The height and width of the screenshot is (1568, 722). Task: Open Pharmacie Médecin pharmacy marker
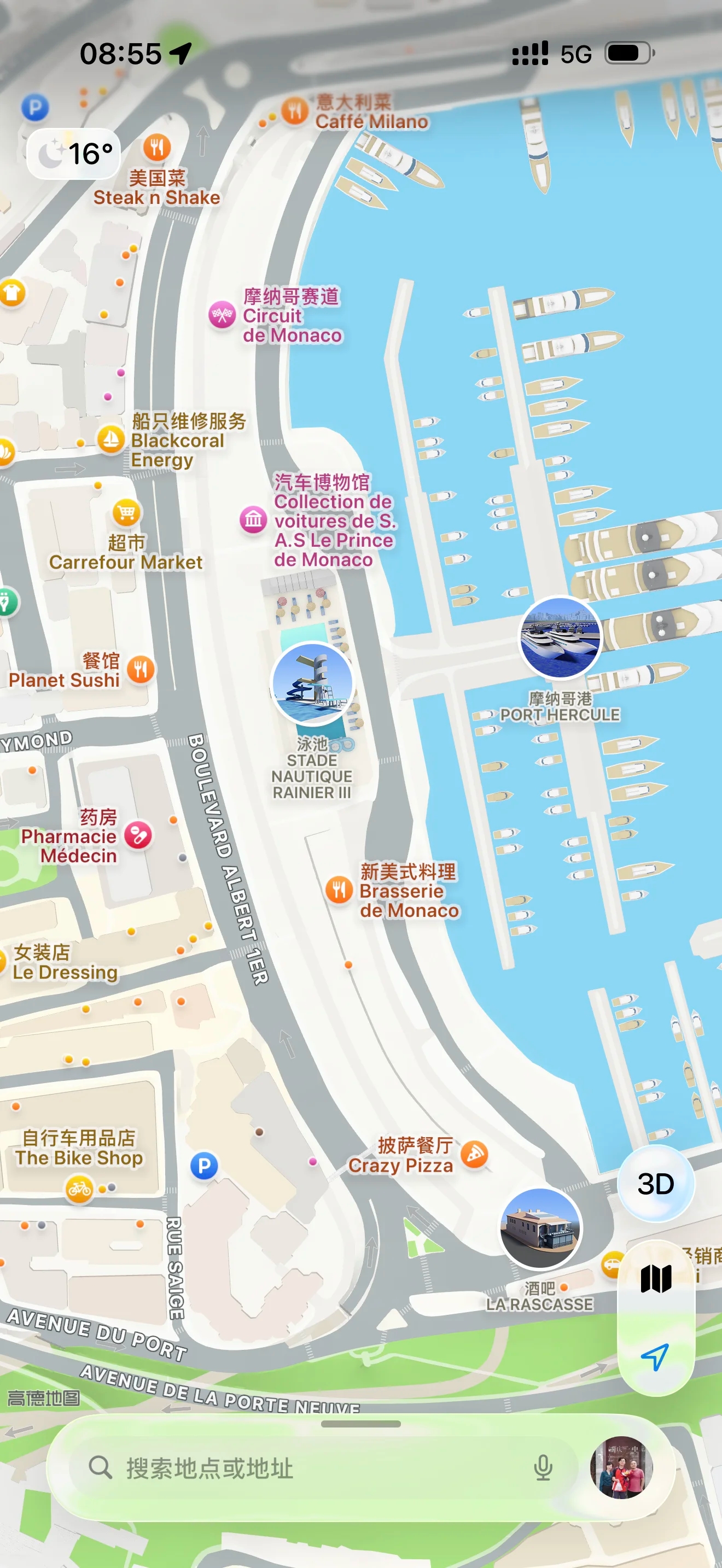point(138,836)
